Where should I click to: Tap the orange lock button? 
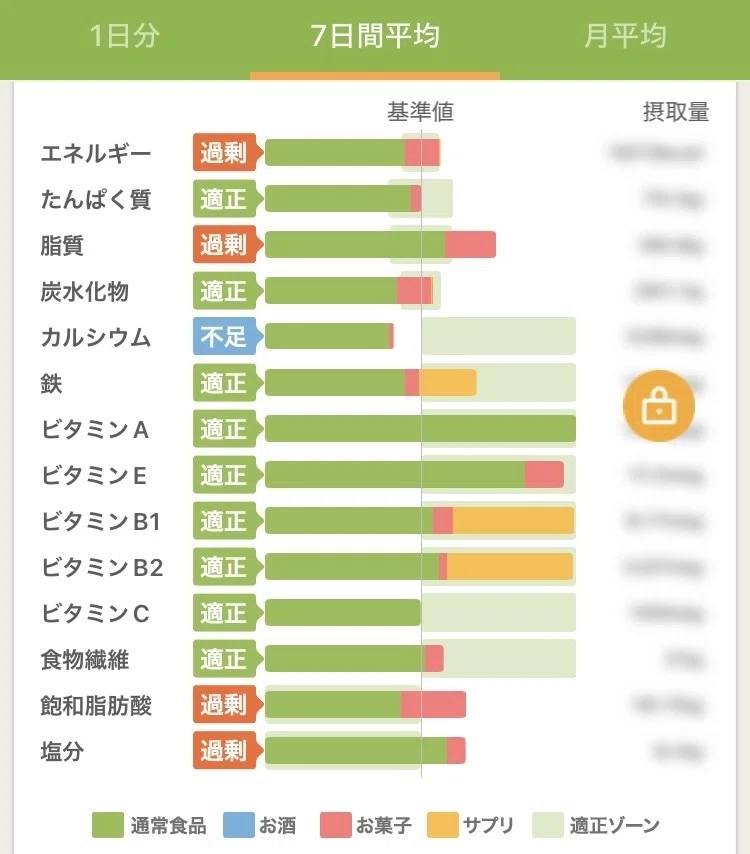pos(658,406)
